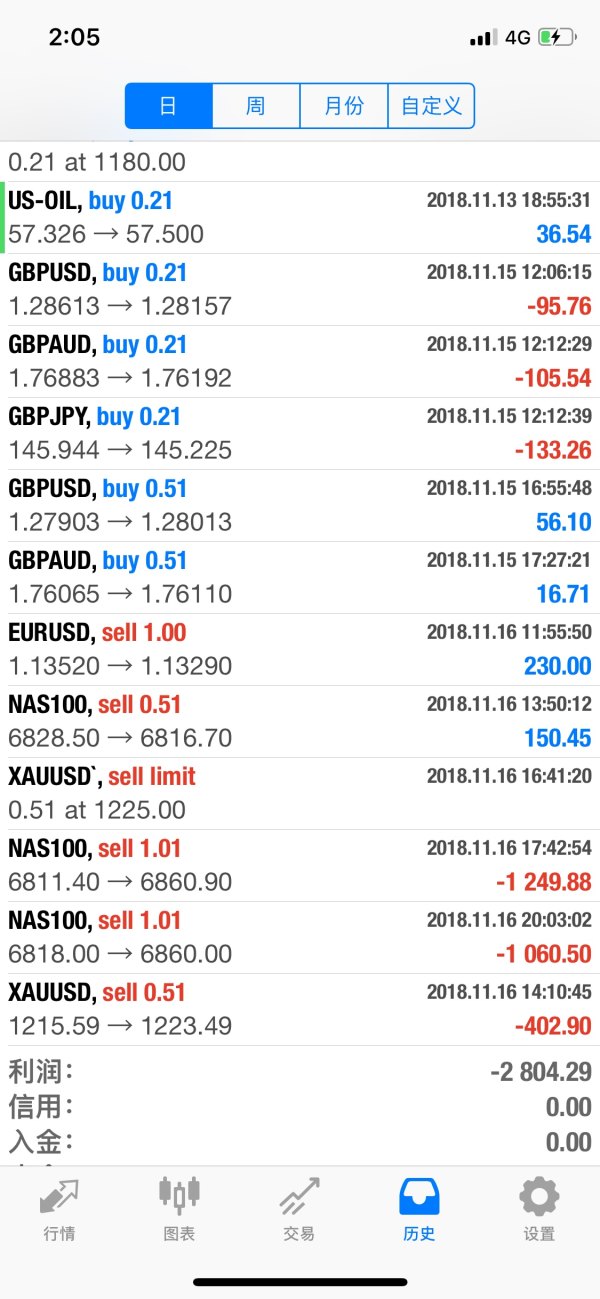Open the US-OIL buy 0.21 trade
600x1299 pixels.
[300, 218]
